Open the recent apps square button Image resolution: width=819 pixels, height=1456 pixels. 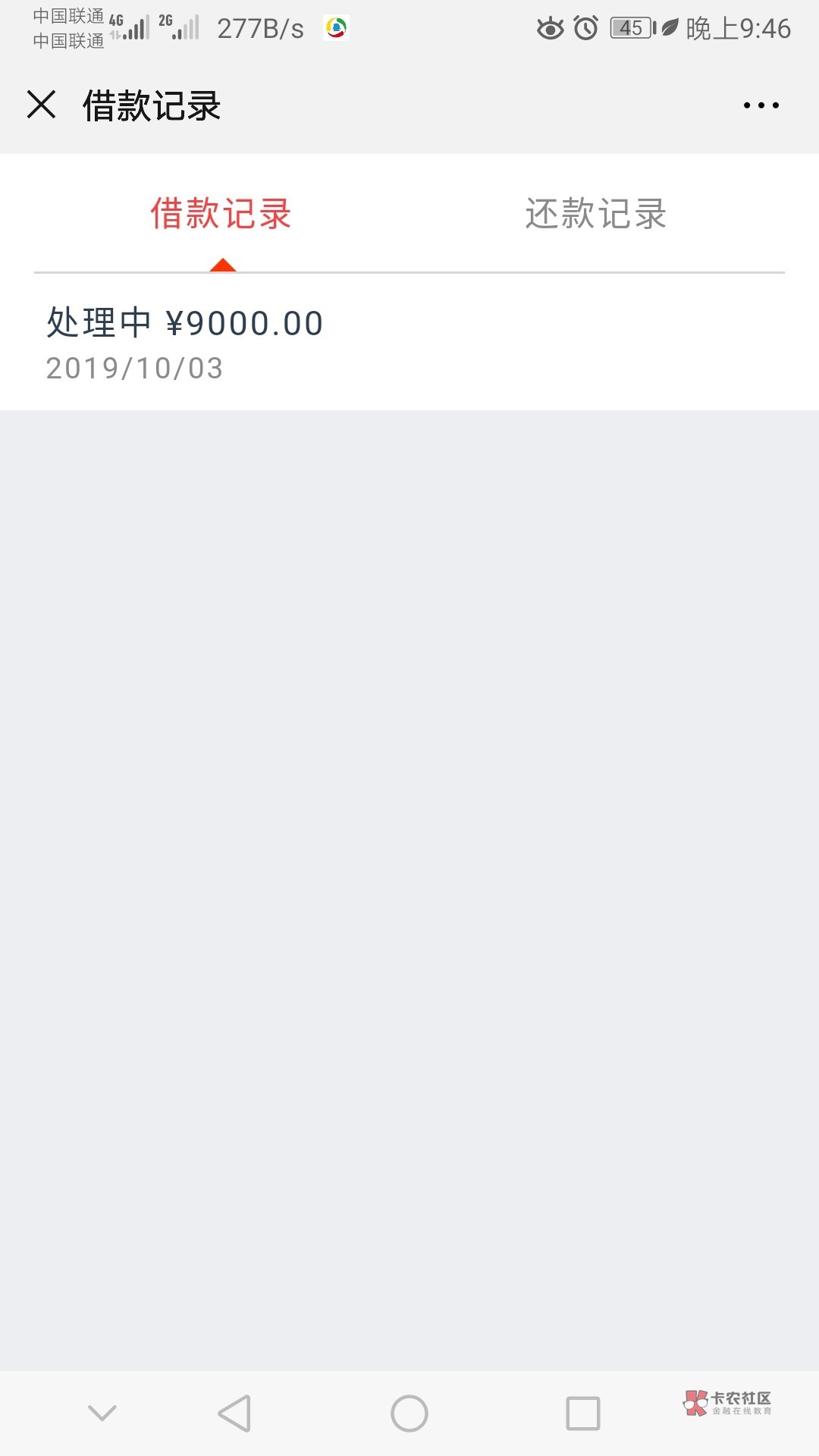[x=583, y=1414]
